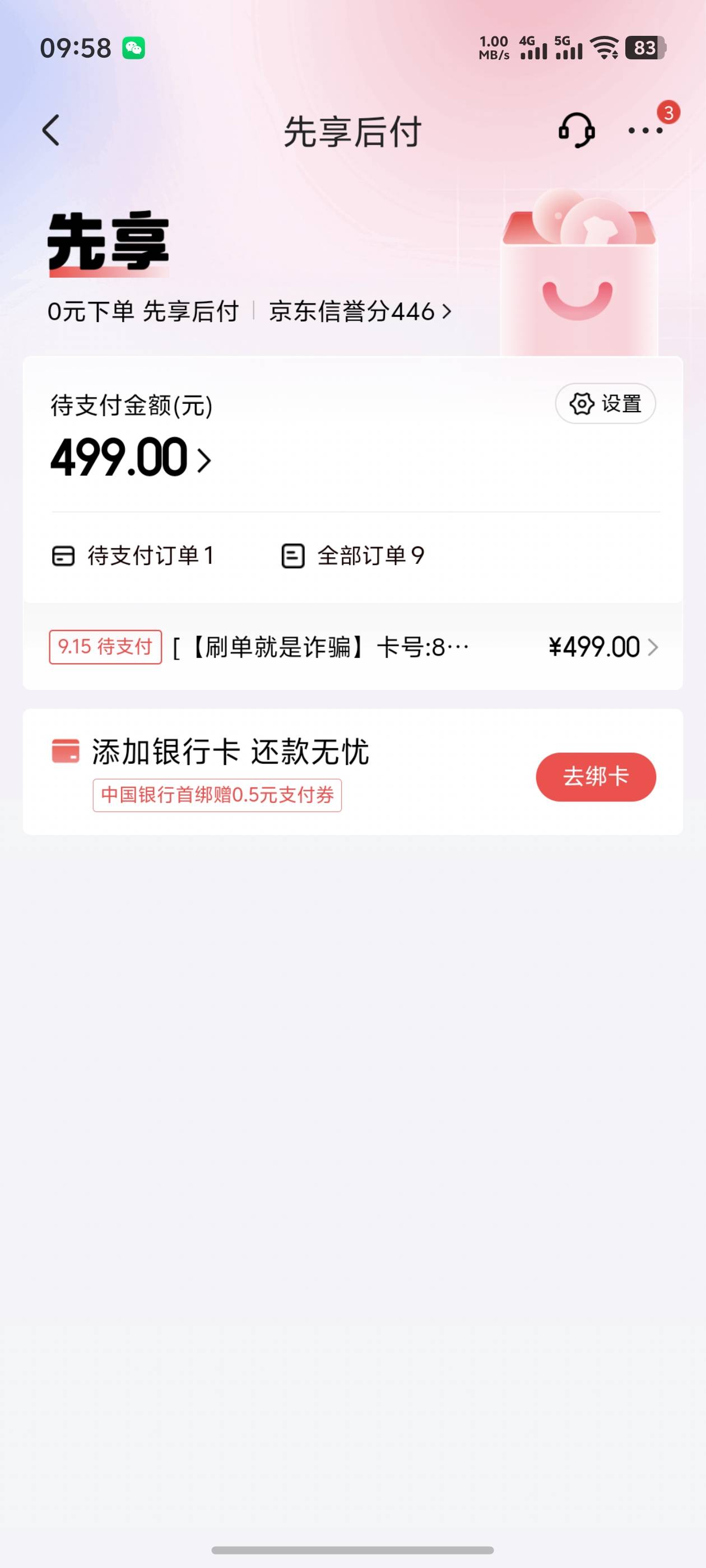Open customer service headset icon
This screenshot has width=706, height=1568.
[576, 130]
